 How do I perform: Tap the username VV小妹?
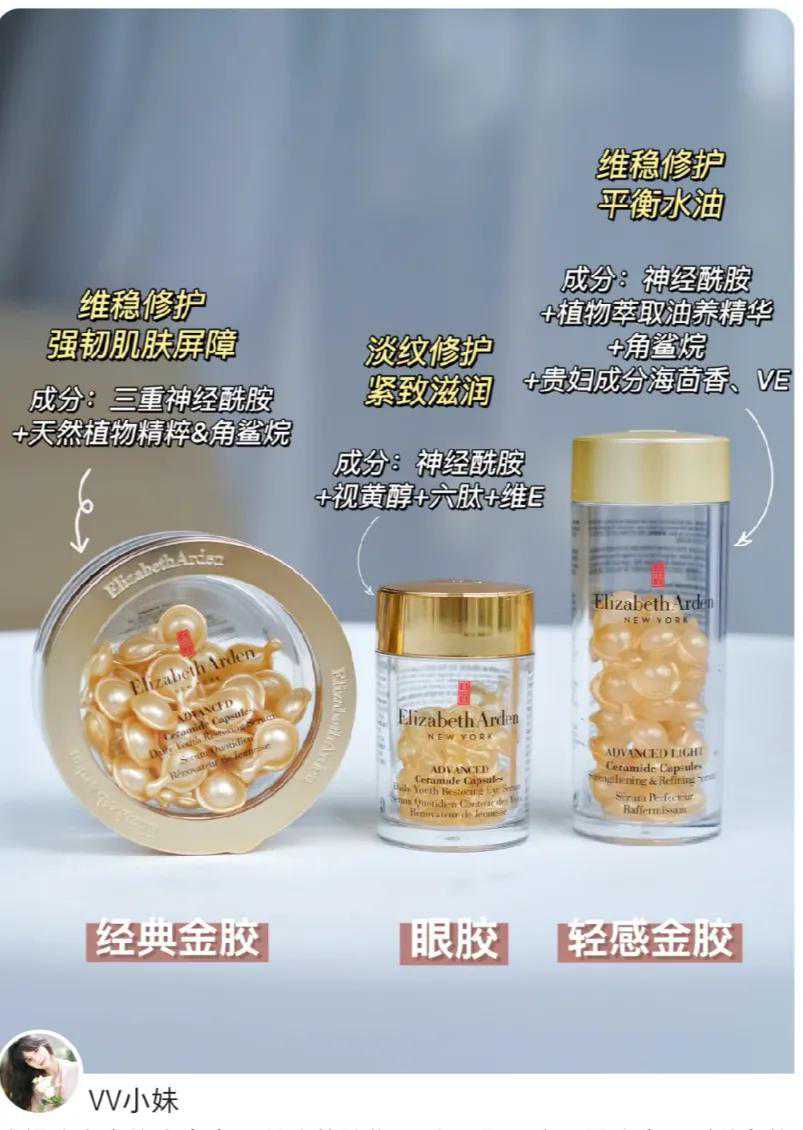[x=134, y=1101]
